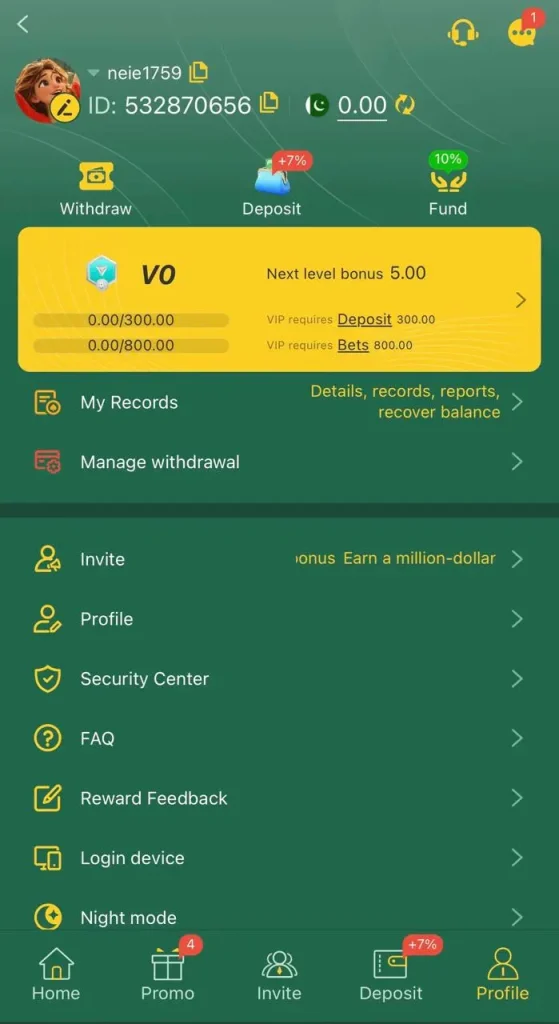Open Manage withdrawal
Screen dimensions: 559x1024
click(x=280, y=462)
